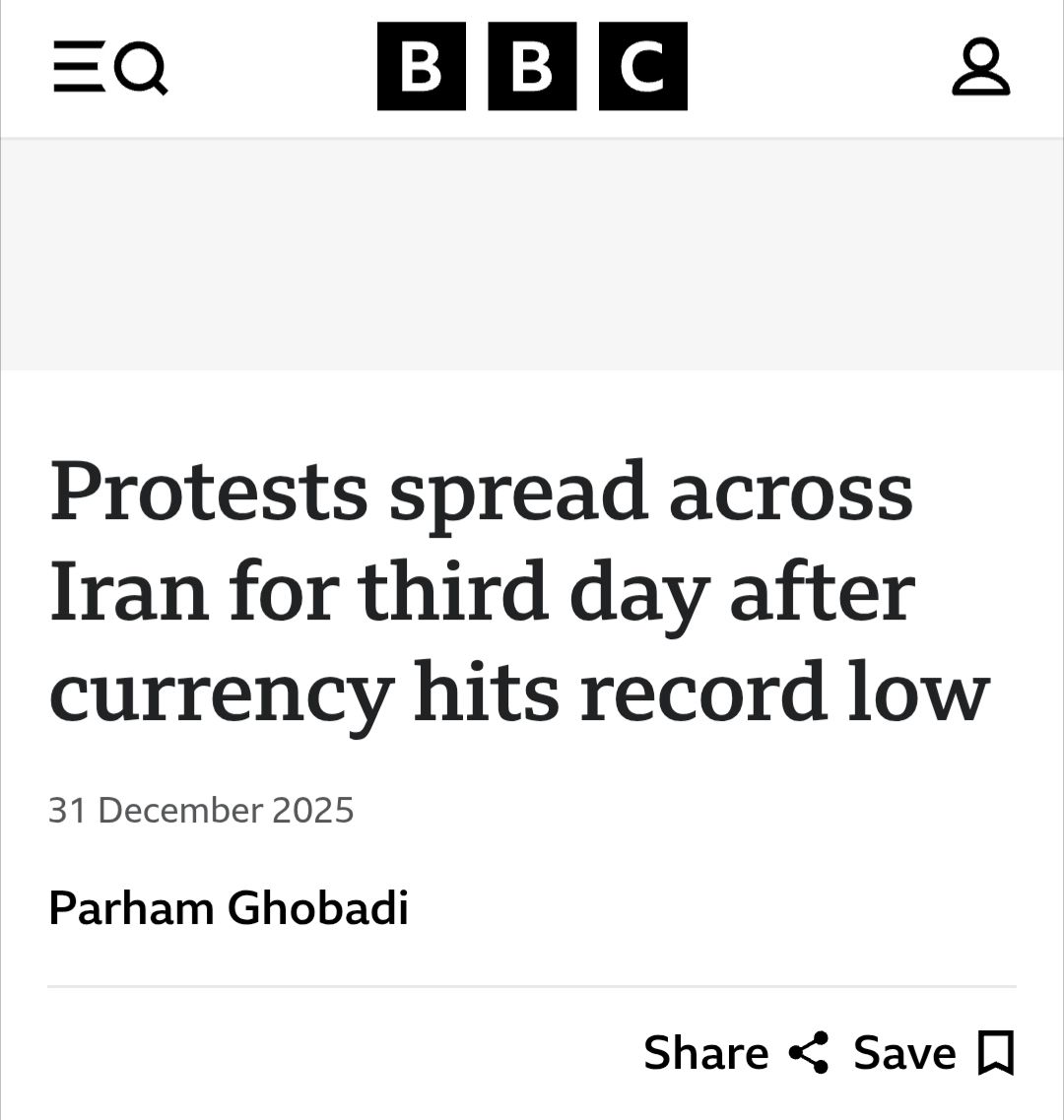Open the account profile icon
The width and height of the screenshot is (1064, 1120).
pos(980,68)
